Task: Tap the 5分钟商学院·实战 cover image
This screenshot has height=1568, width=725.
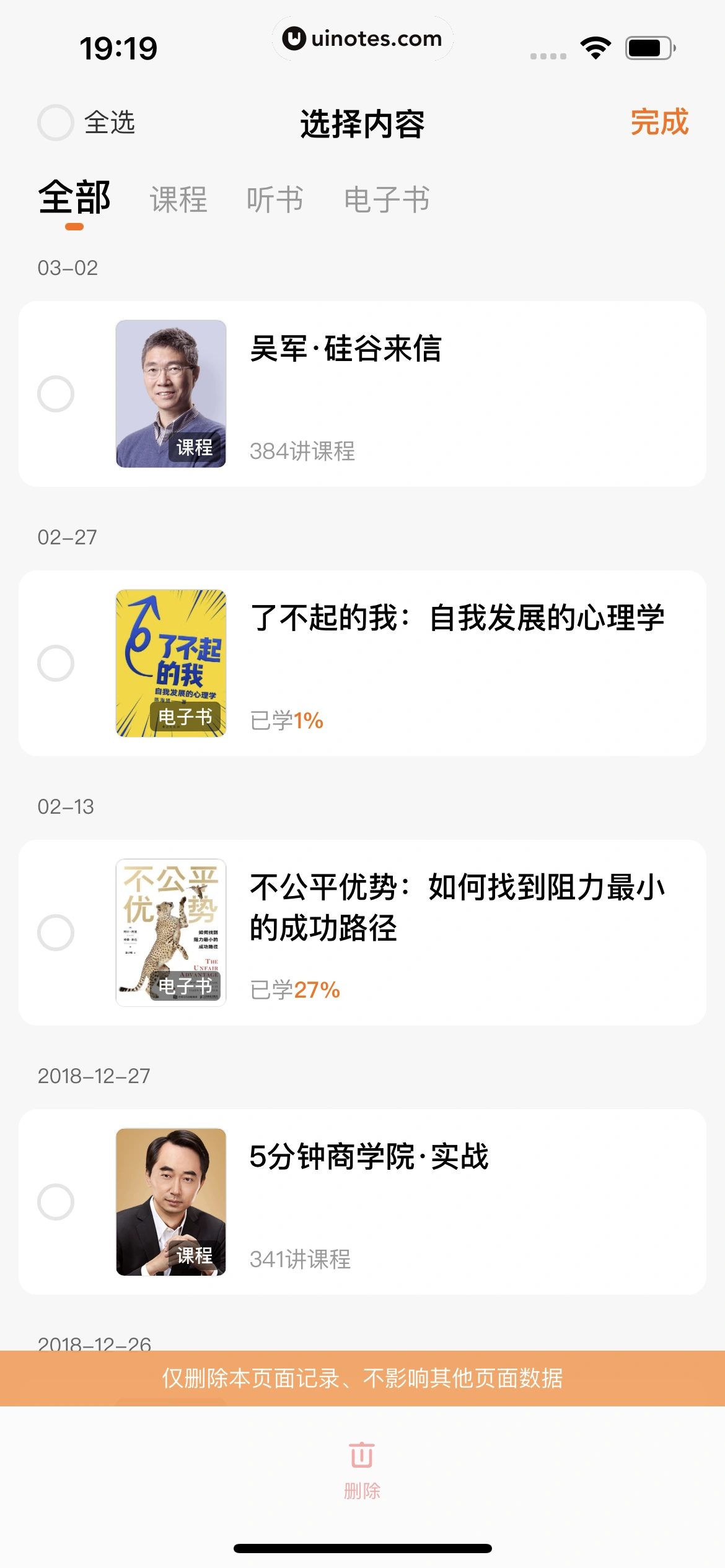Action: pyautogui.click(x=171, y=1202)
